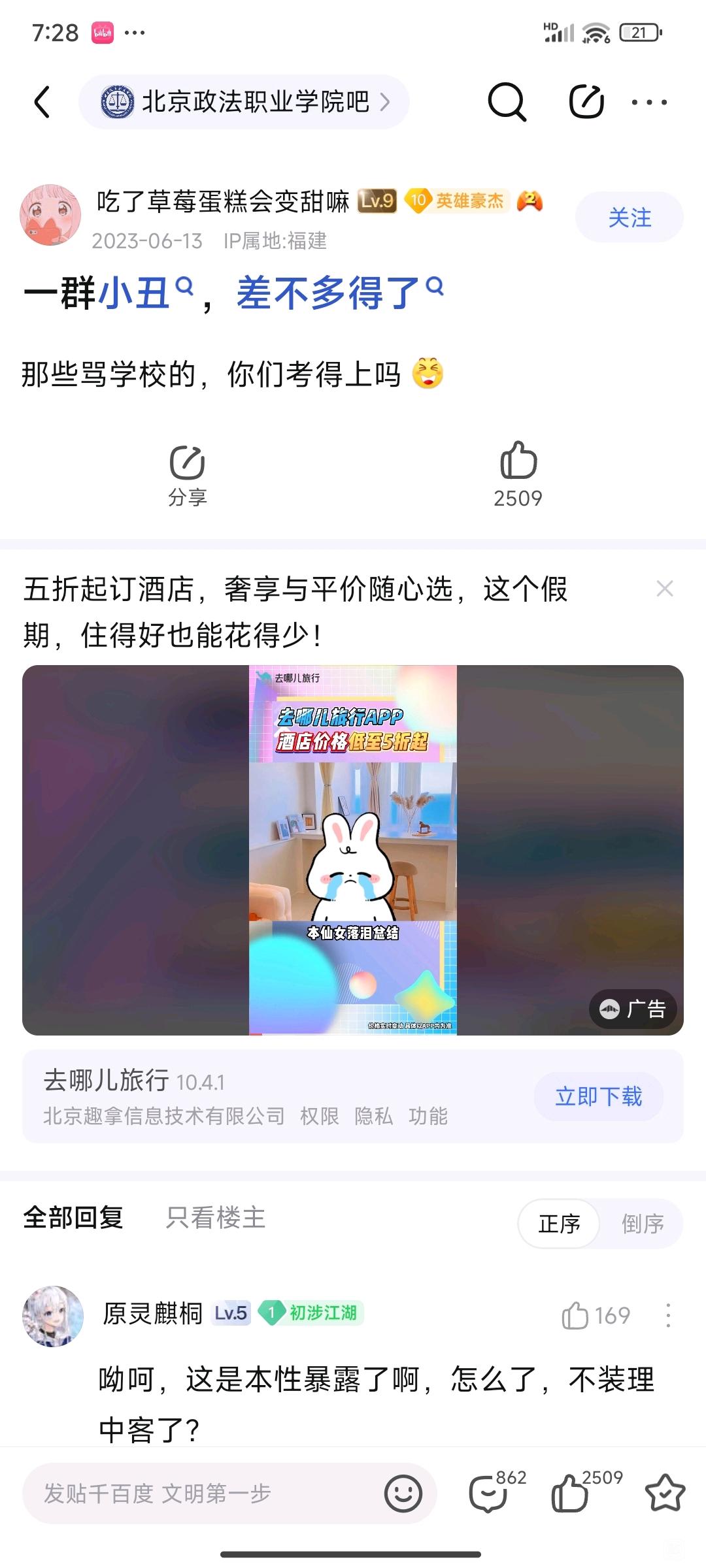Dismiss the hotel ad with the X
Image resolution: width=706 pixels, height=1568 pixels.
664,589
